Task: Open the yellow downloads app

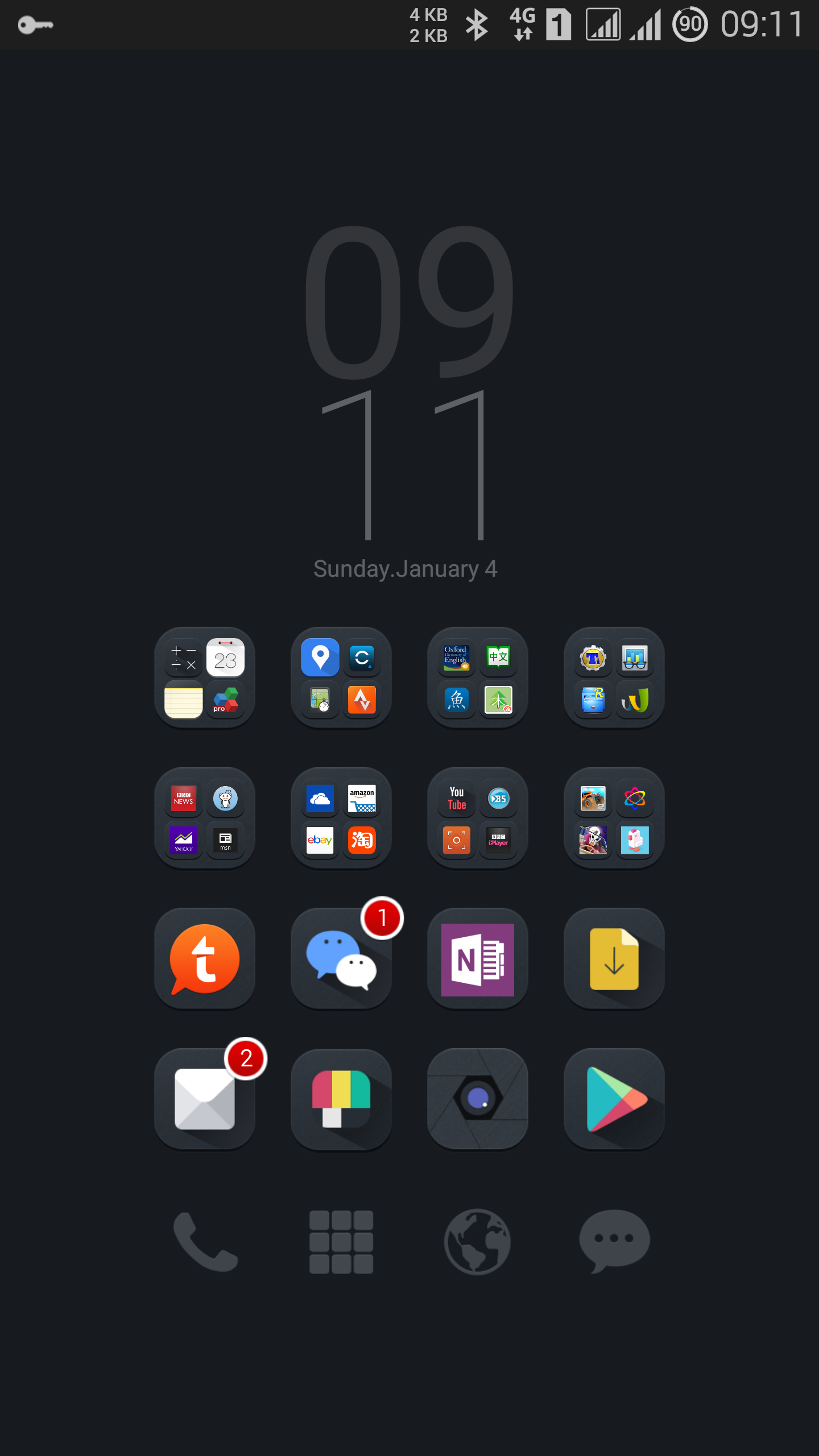Action: pyautogui.click(x=614, y=959)
